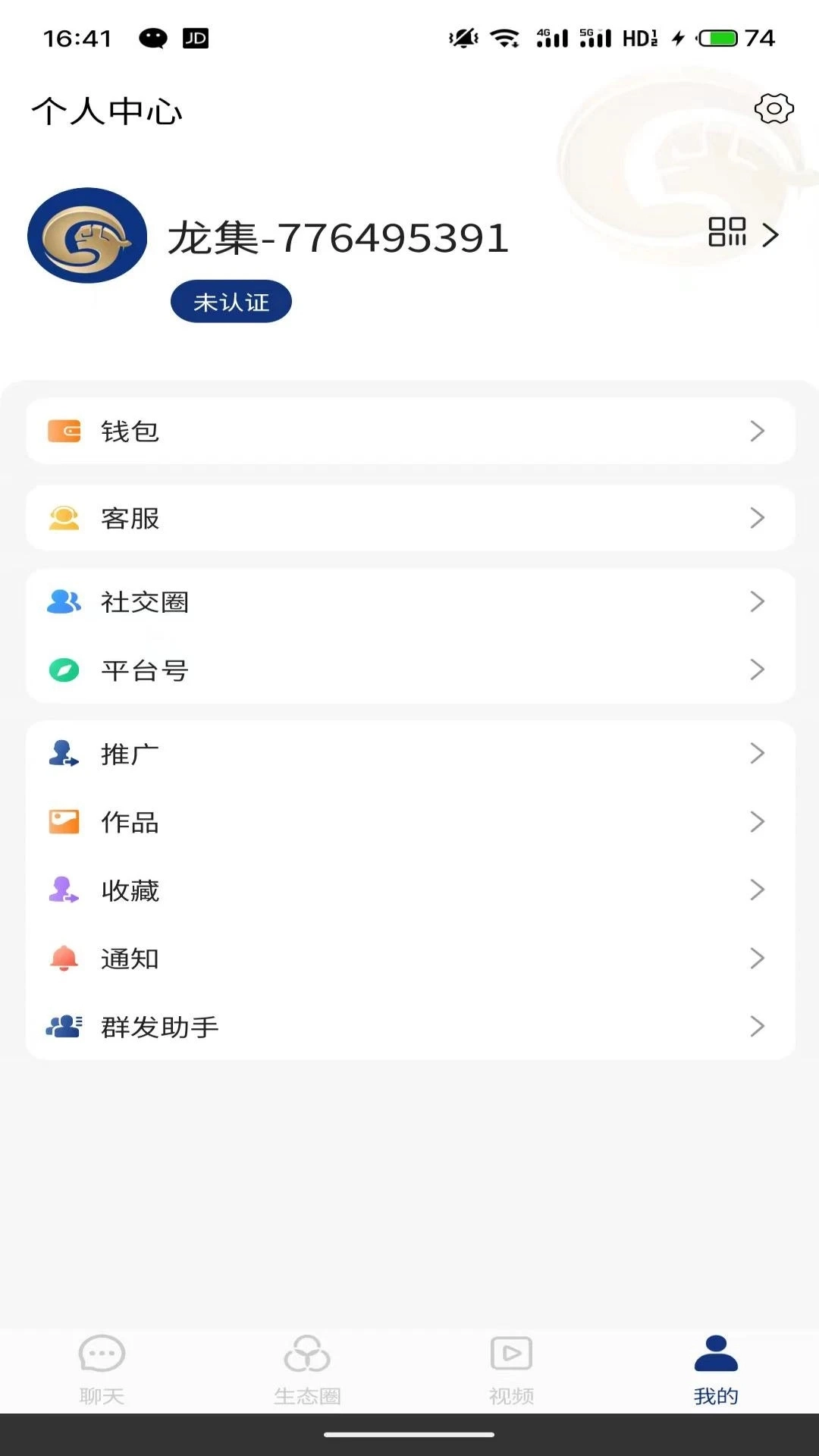The width and height of the screenshot is (819, 1456).
Task: Open the 推广 promotion row
Action: tap(409, 754)
